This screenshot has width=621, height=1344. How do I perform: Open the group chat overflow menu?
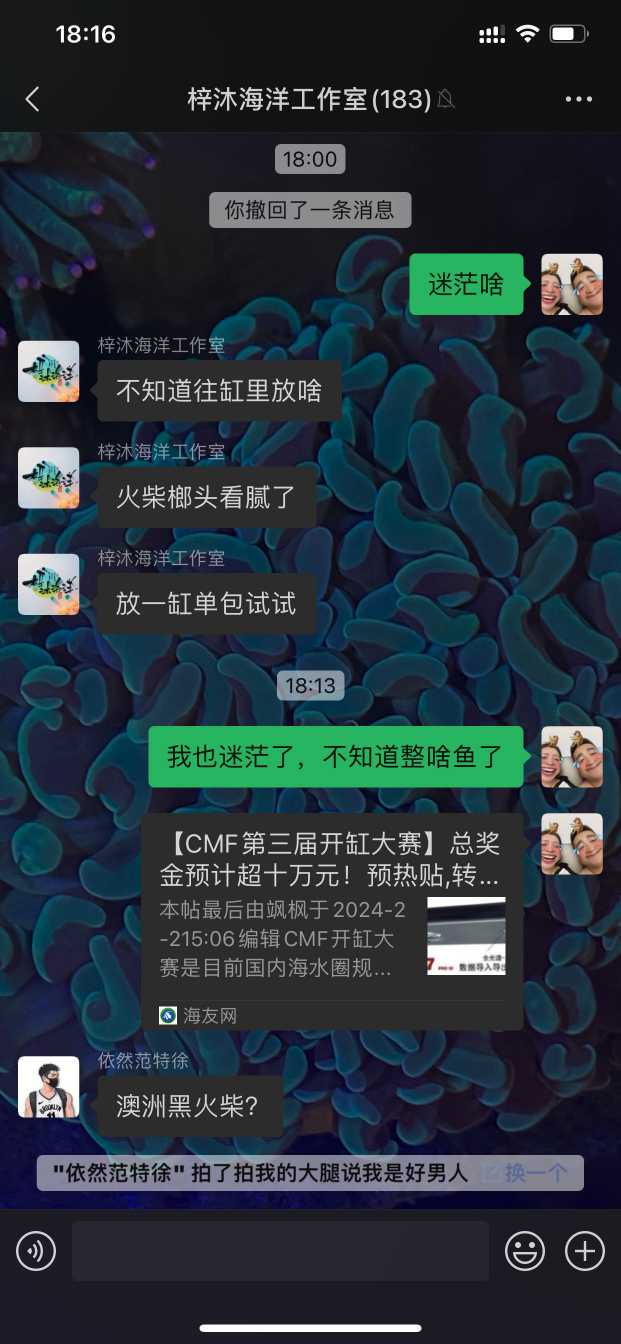pos(579,99)
